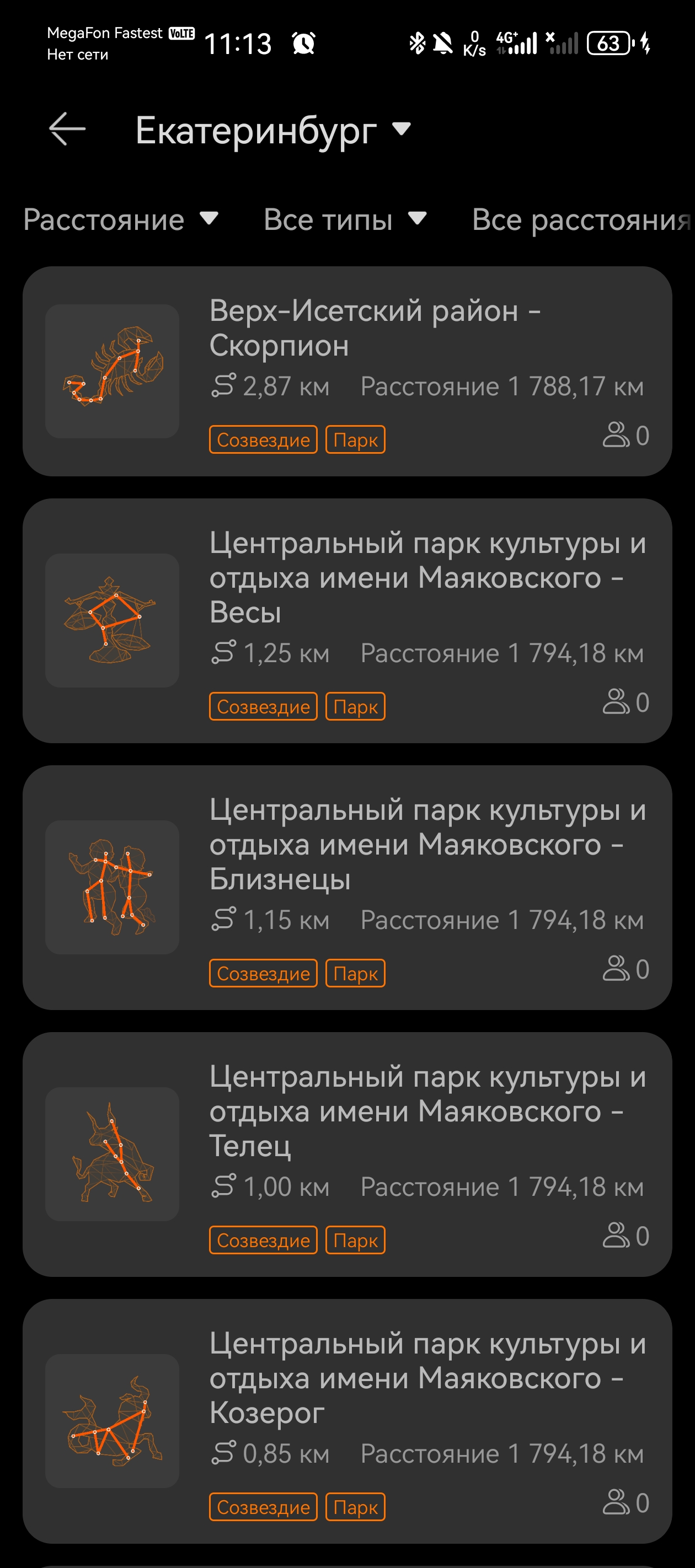Screen dimensions: 695x1568
Task: Open the Все типы filter dropdown
Action: click(344, 219)
